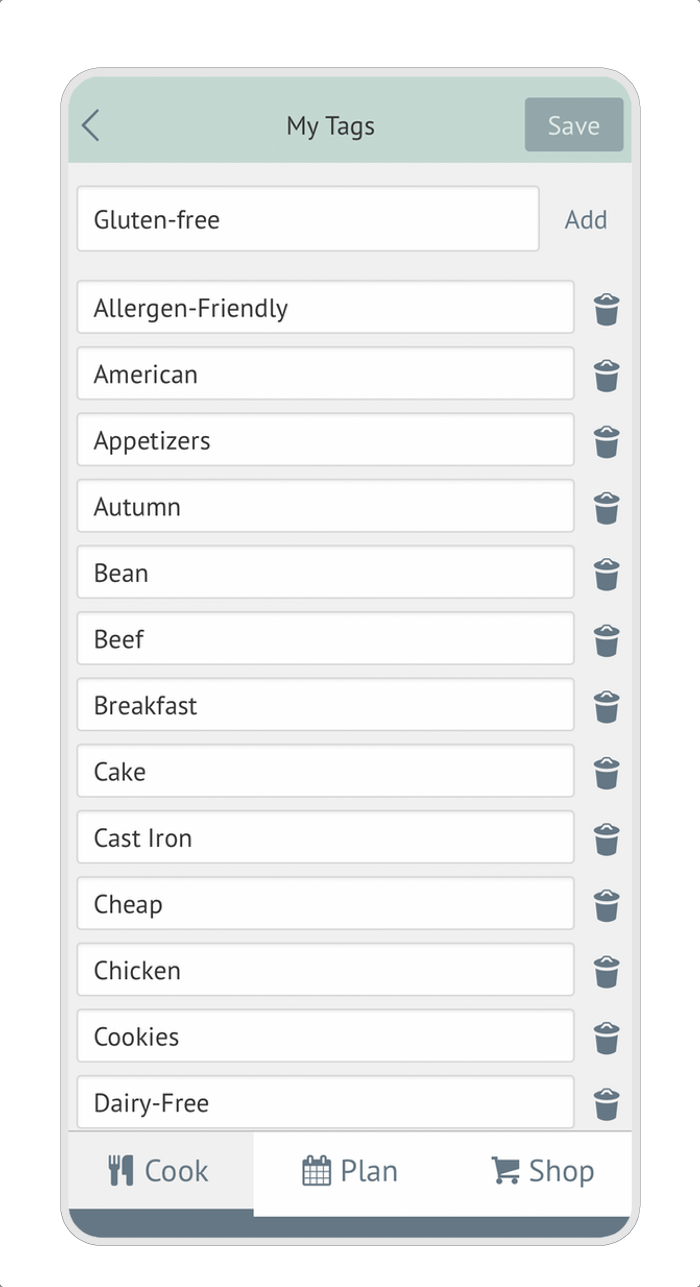Screen dimensions: 700x1287
Task: Edit the Appetizers tag name
Action: point(325,441)
